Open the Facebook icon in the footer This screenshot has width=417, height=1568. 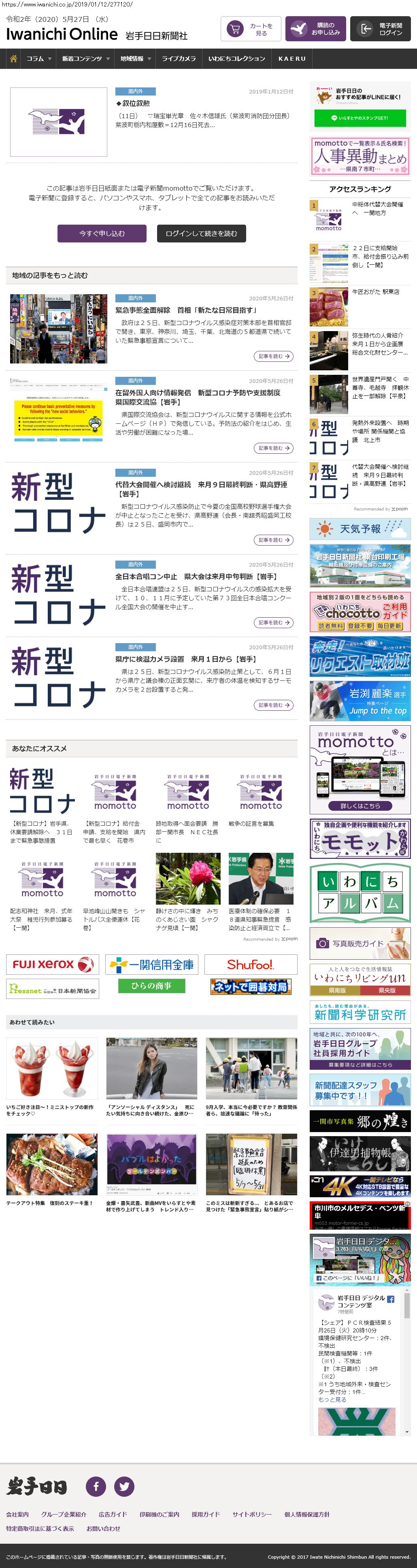point(96,1486)
